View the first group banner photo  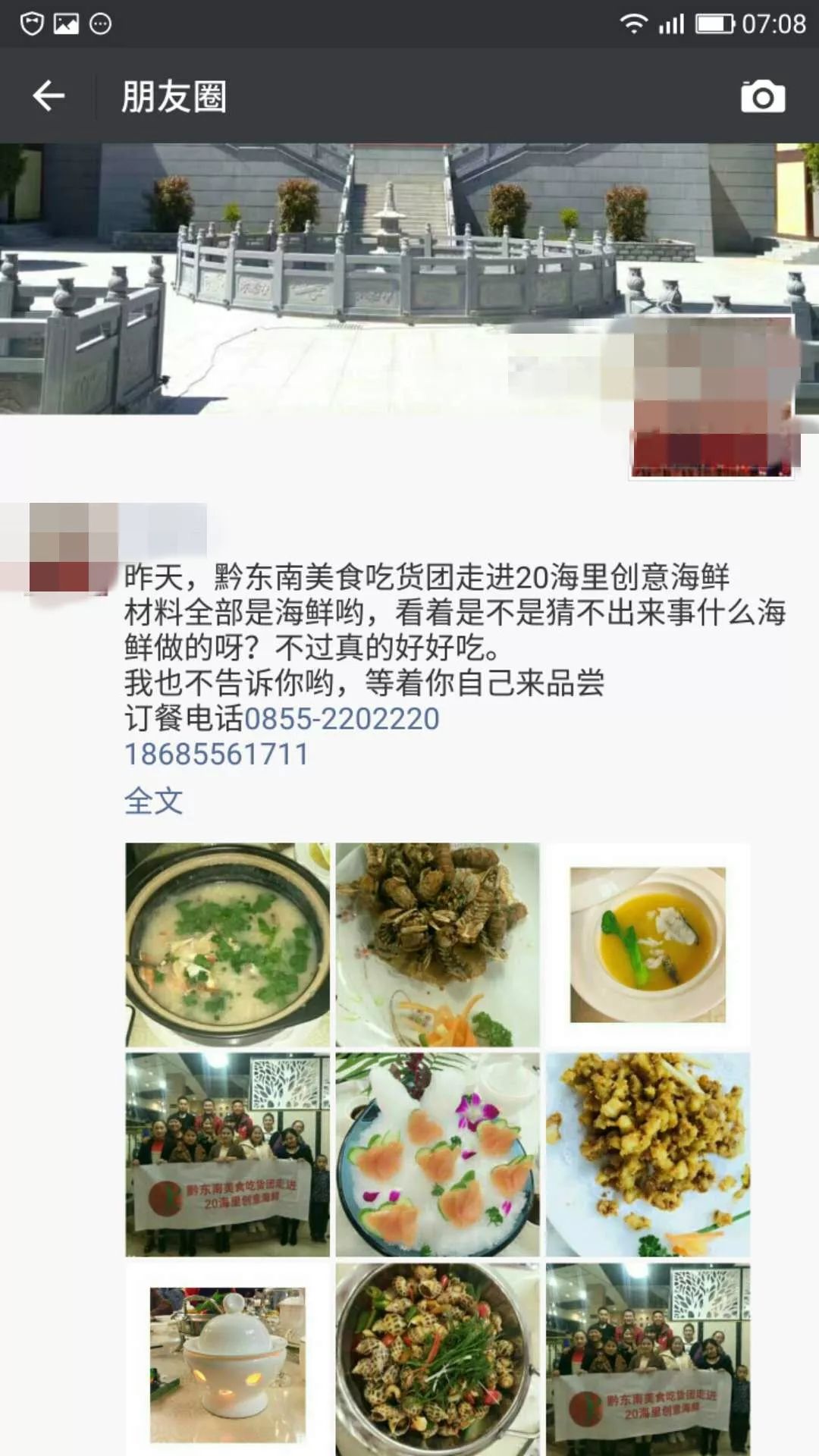227,1154
